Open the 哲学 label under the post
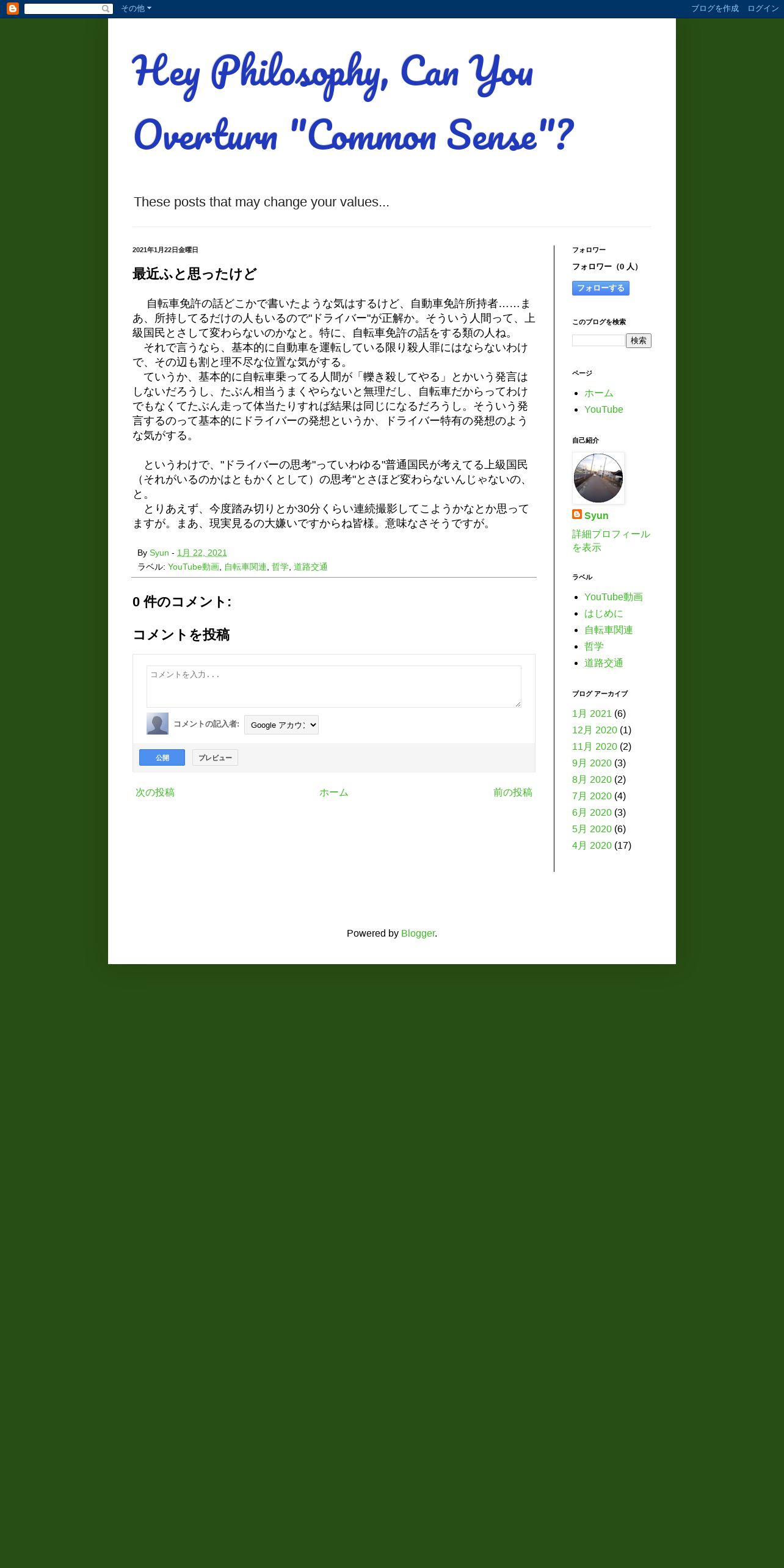Image resolution: width=784 pixels, height=1568 pixels. (280, 567)
